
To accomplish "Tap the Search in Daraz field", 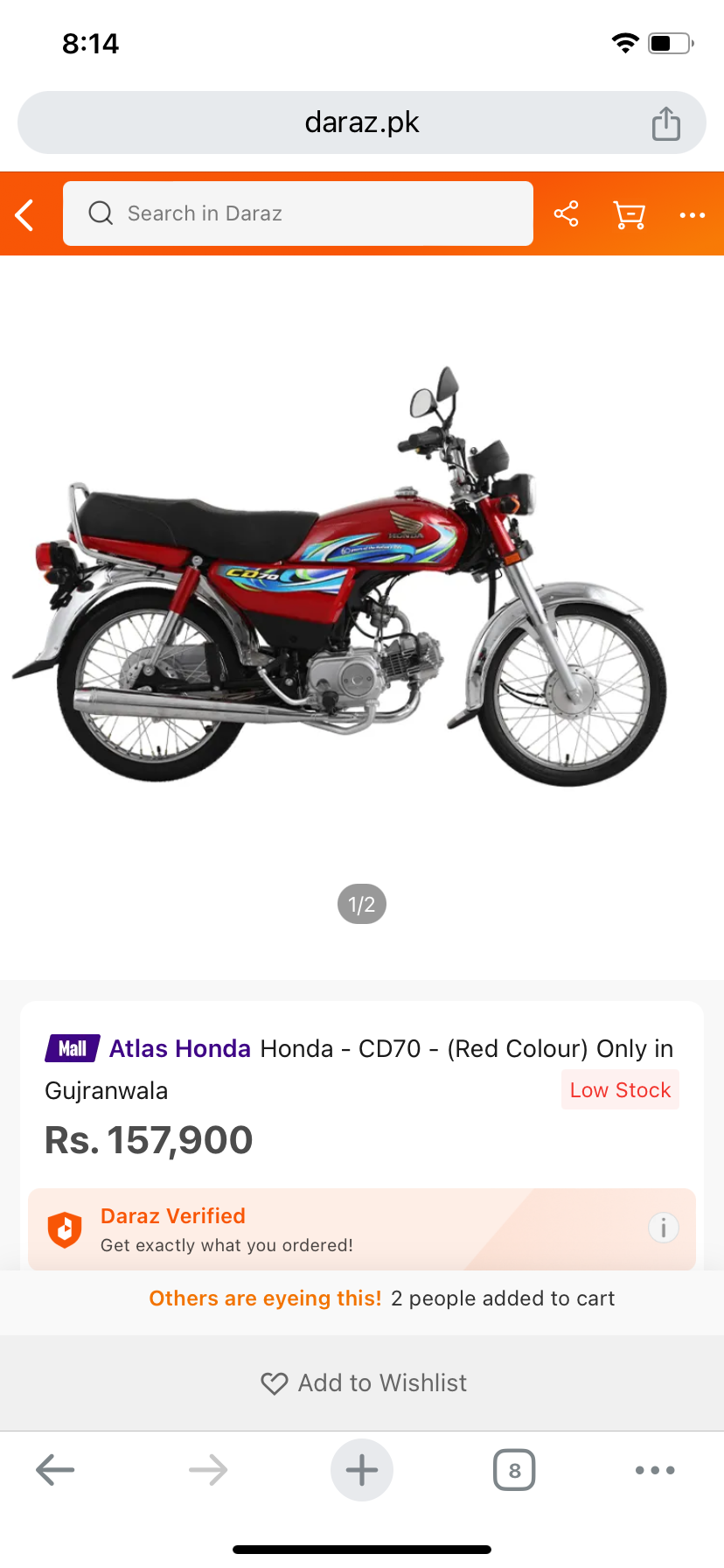I will [297, 213].
